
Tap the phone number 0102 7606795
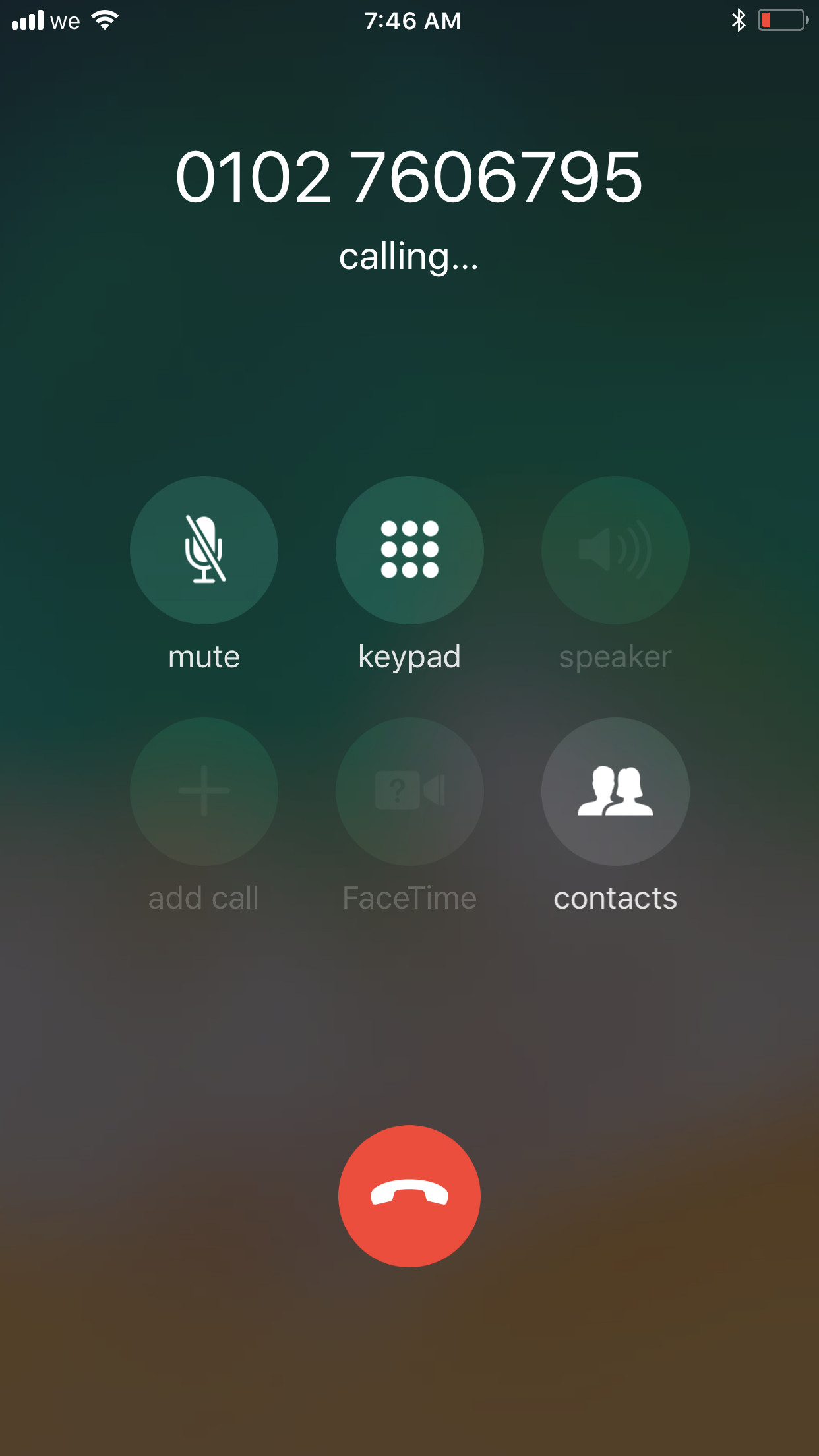coord(409,175)
